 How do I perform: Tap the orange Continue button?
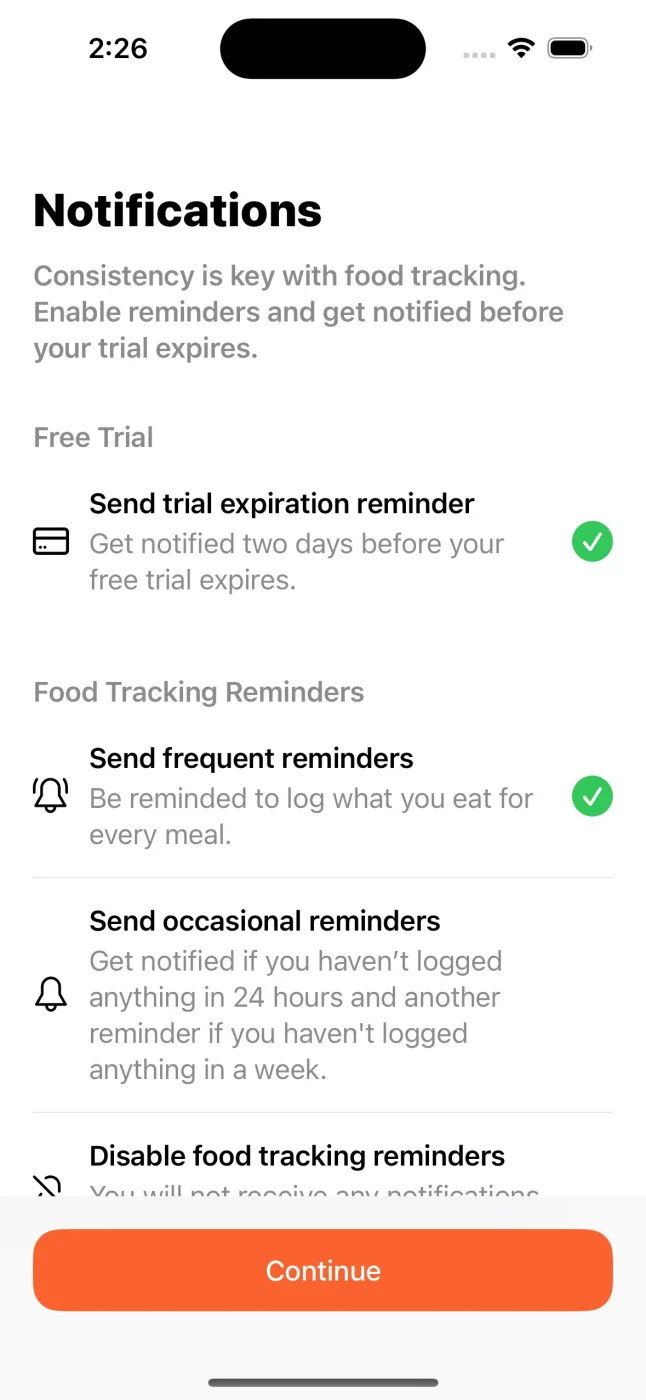pyautogui.click(x=322, y=1270)
